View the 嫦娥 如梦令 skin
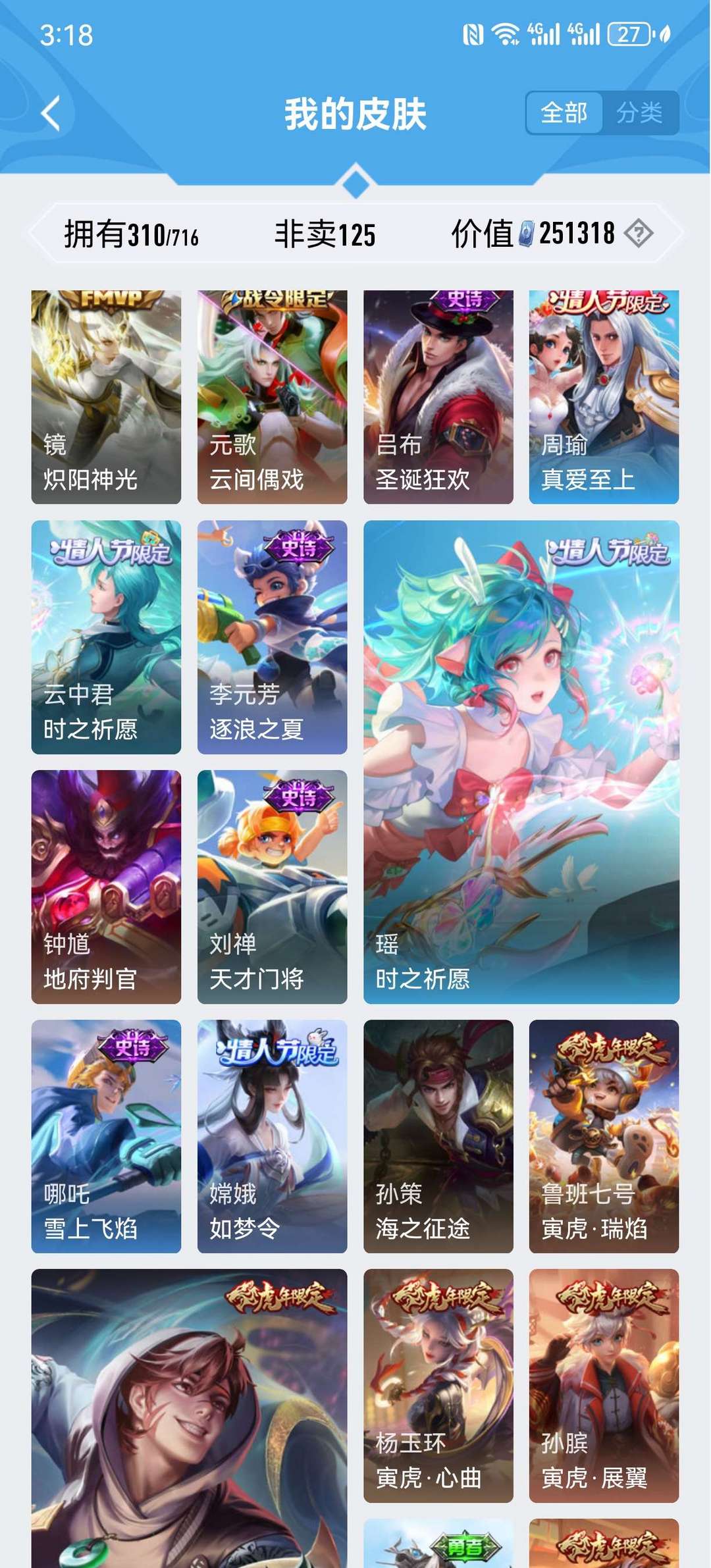Image resolution: width=711 pixels, height=1568 pixels. [272, 1136]
